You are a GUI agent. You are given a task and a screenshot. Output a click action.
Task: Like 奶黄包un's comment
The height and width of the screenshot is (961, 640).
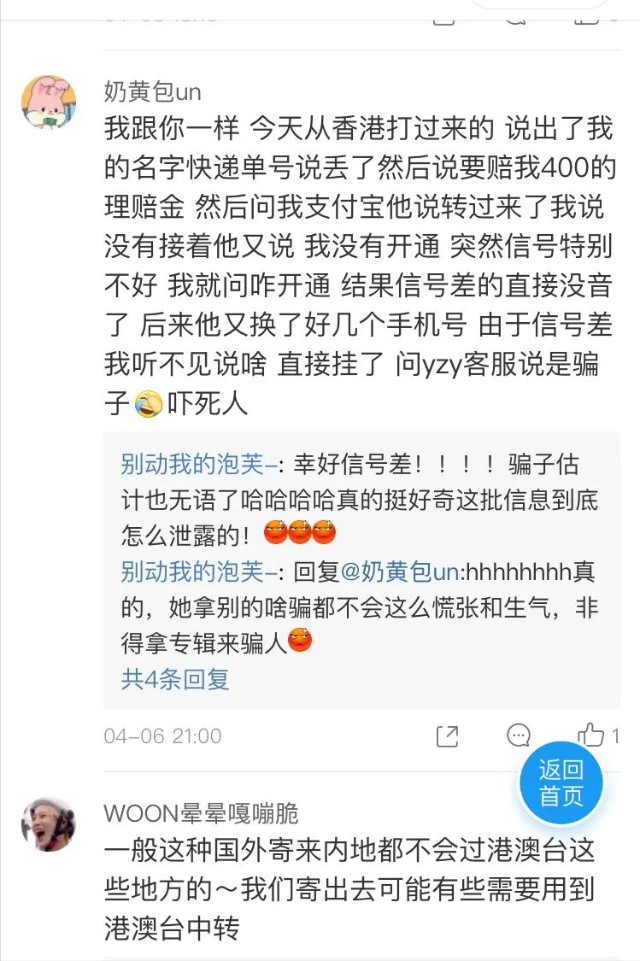[591, 736]
